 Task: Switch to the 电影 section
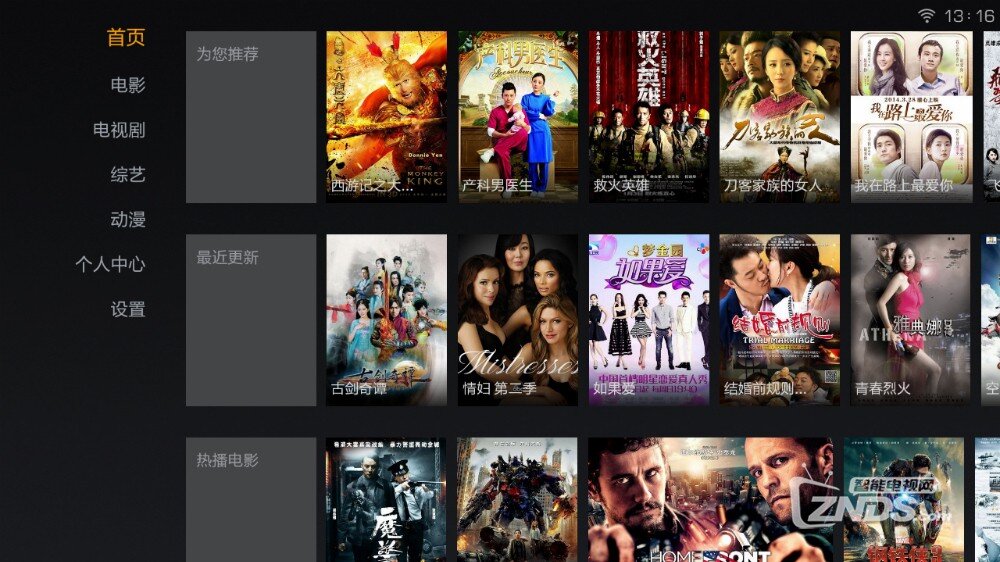tap(128, 85)
